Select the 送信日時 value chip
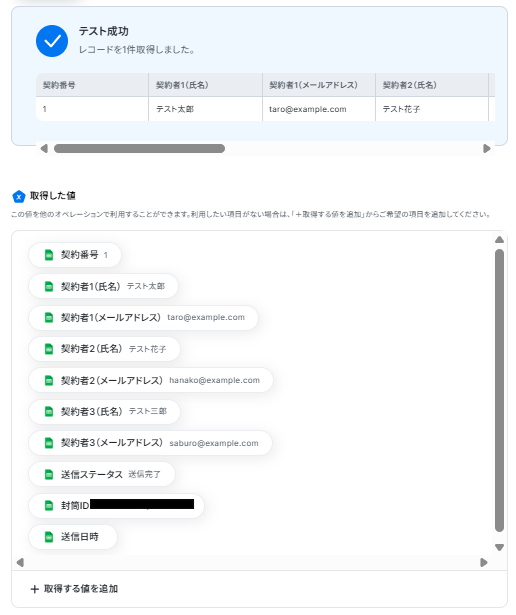The image size is (516, 615). pos(73,537)
